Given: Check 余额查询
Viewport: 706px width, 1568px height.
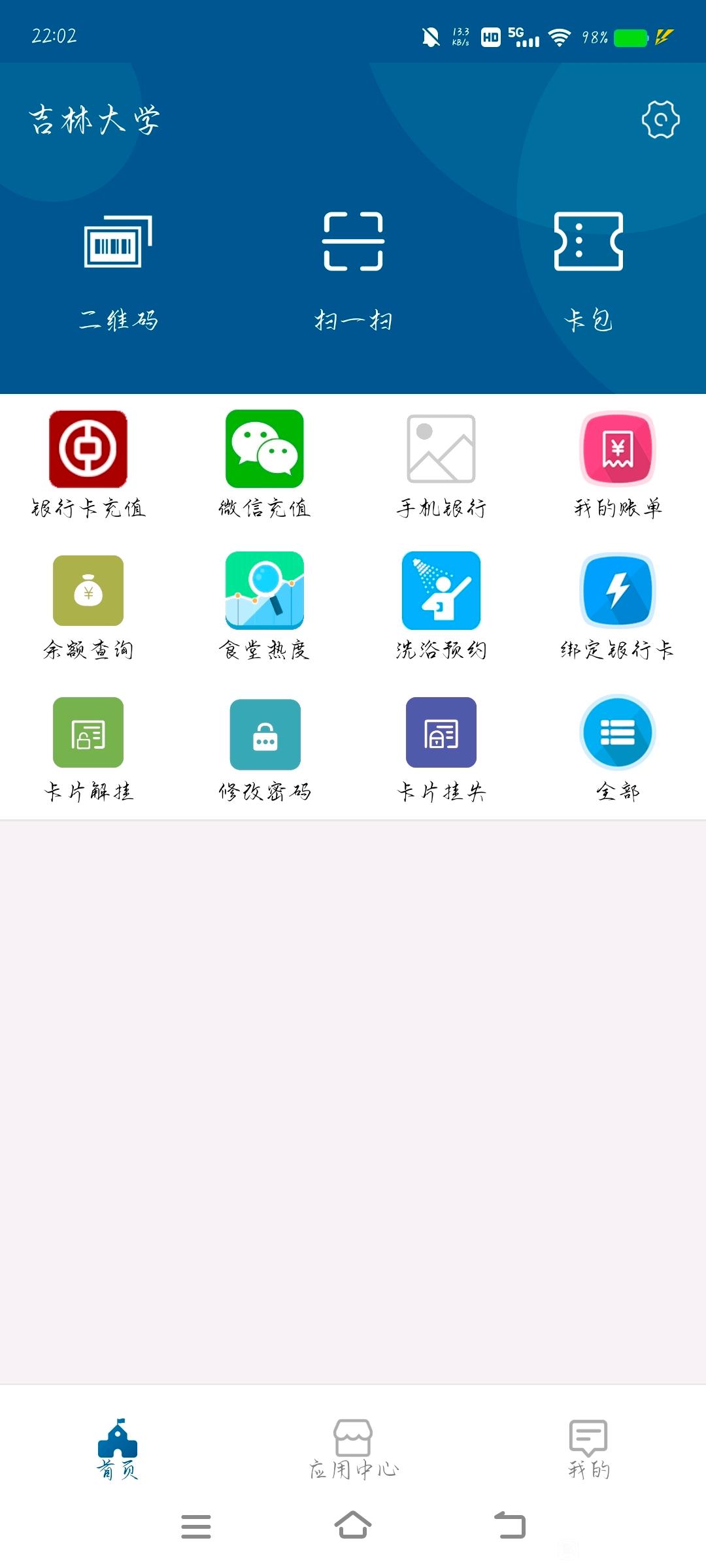Looking at the screenshot, I should pyautogui.click(x=88, y=607).
